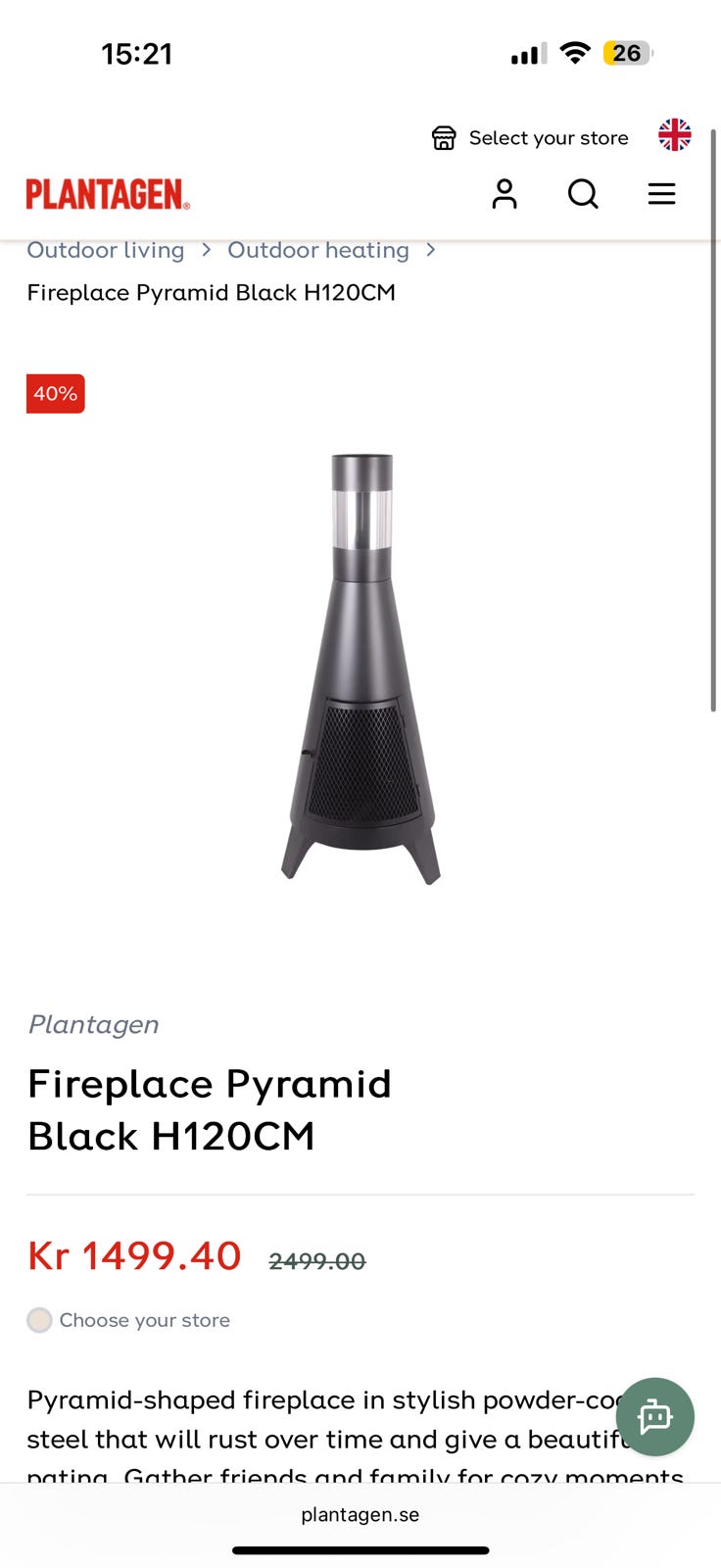Open the search magnifier icon
This screenshot has height=1568, width=721.
tap(583, 194)
